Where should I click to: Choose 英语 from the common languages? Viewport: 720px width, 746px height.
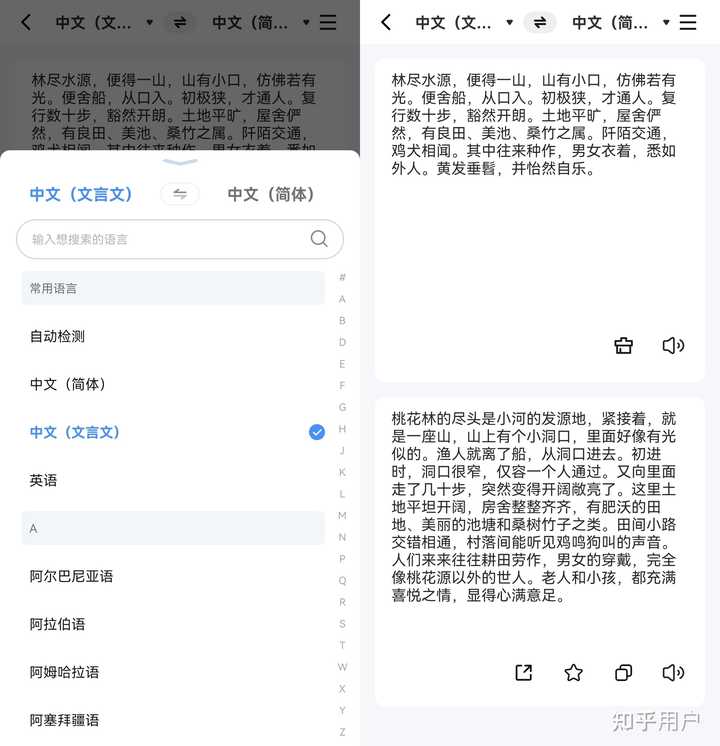click(43, 480)
